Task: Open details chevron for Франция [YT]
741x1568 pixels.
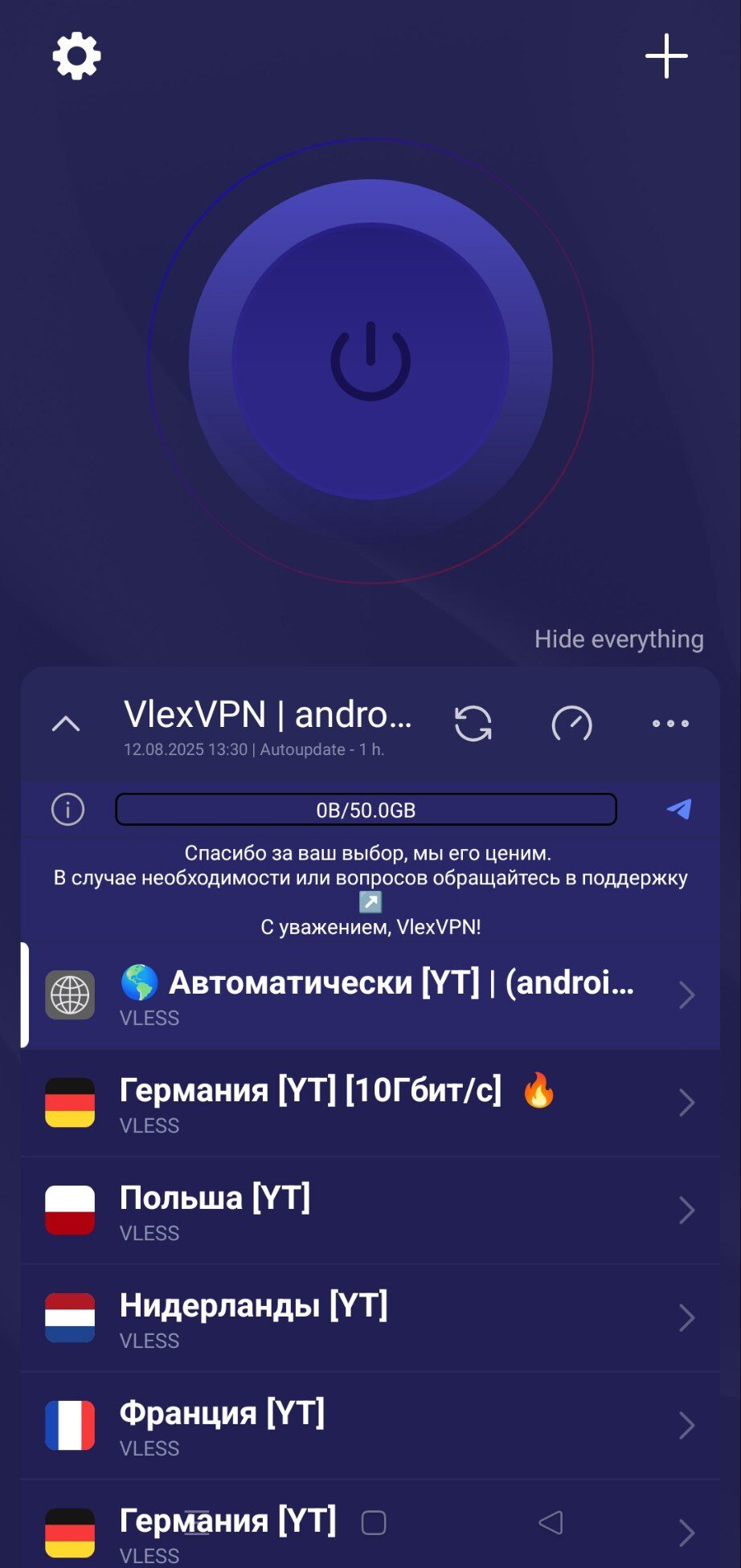Action: [686, 1425]
